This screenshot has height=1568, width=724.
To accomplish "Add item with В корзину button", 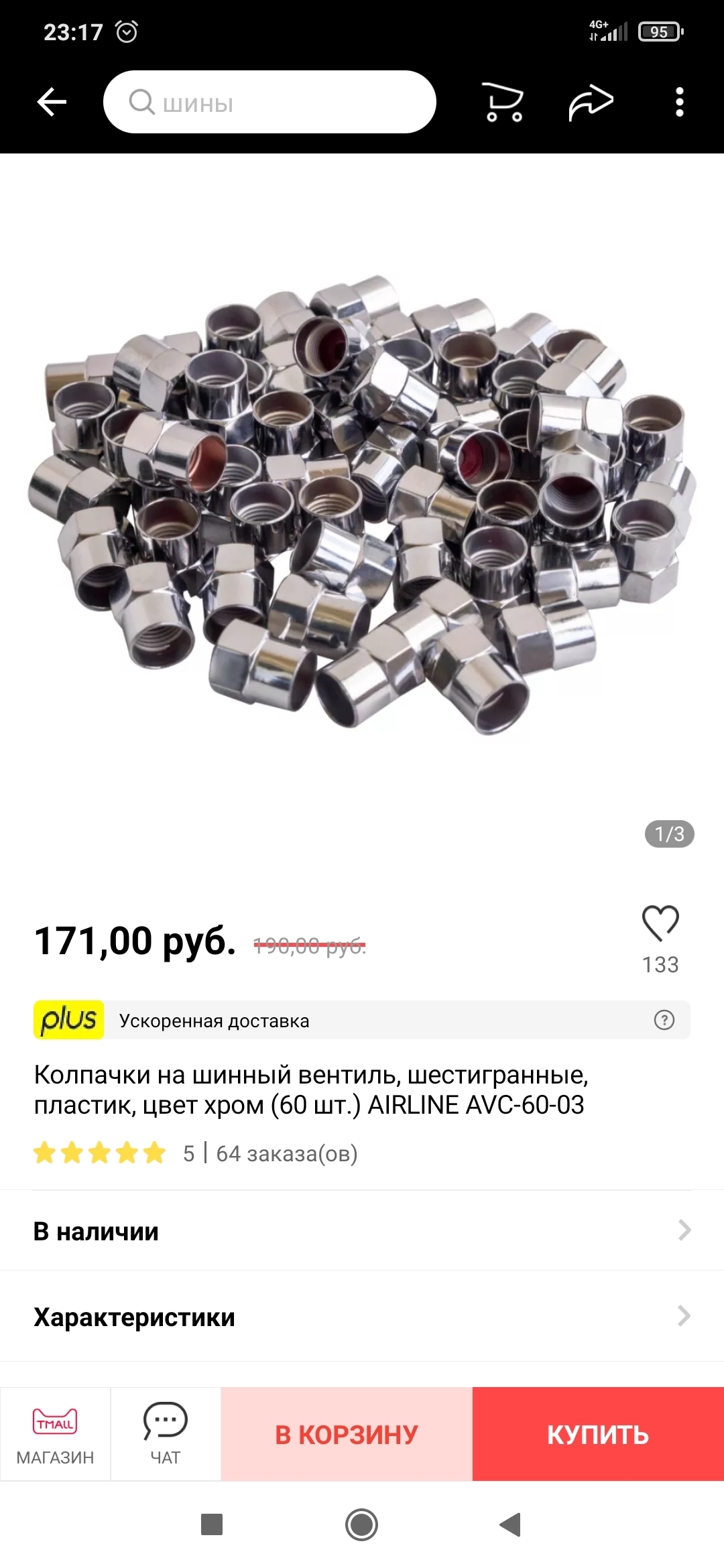I will click(347, 1434).
